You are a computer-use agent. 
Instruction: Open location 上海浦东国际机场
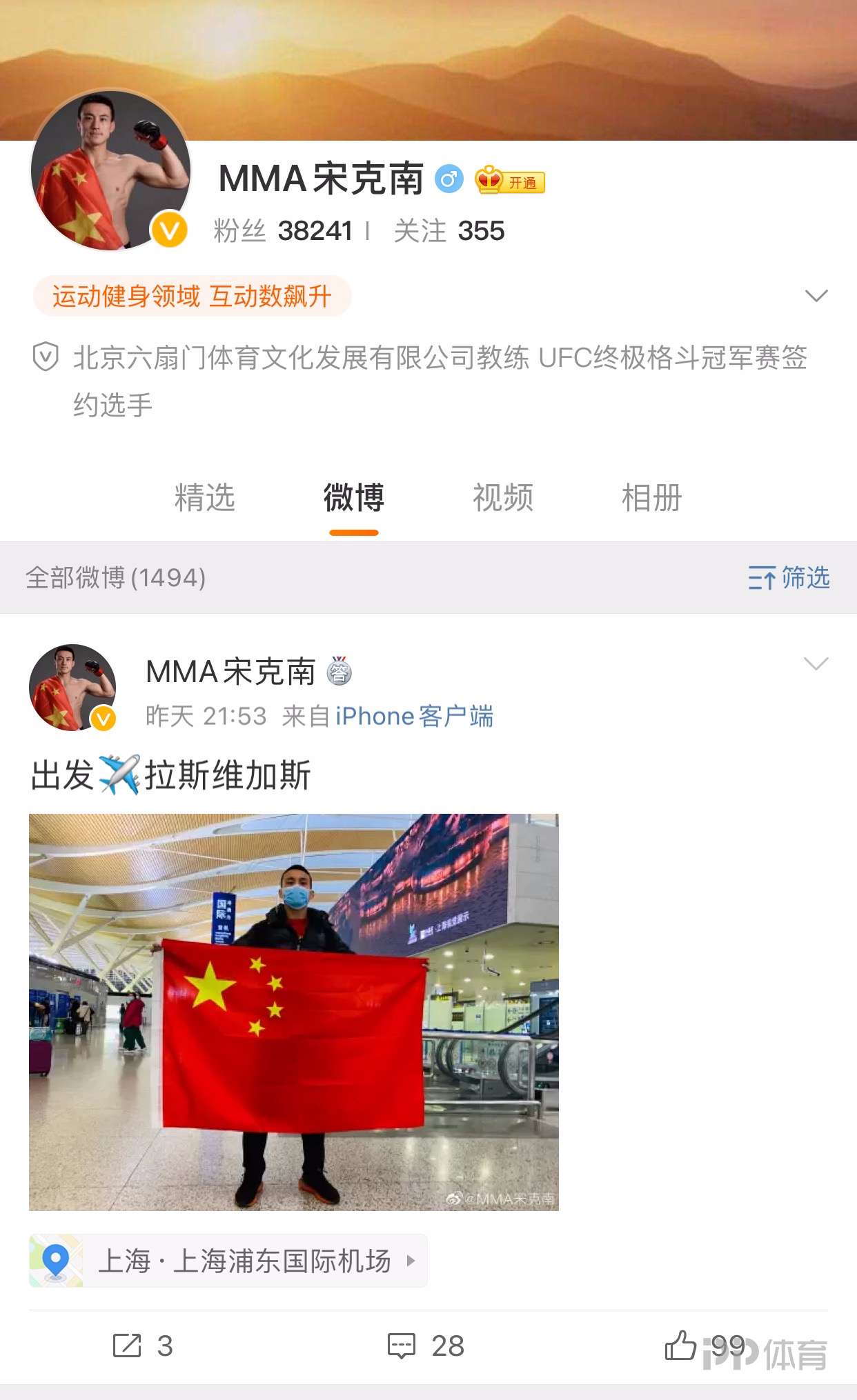click(228, 1261)
